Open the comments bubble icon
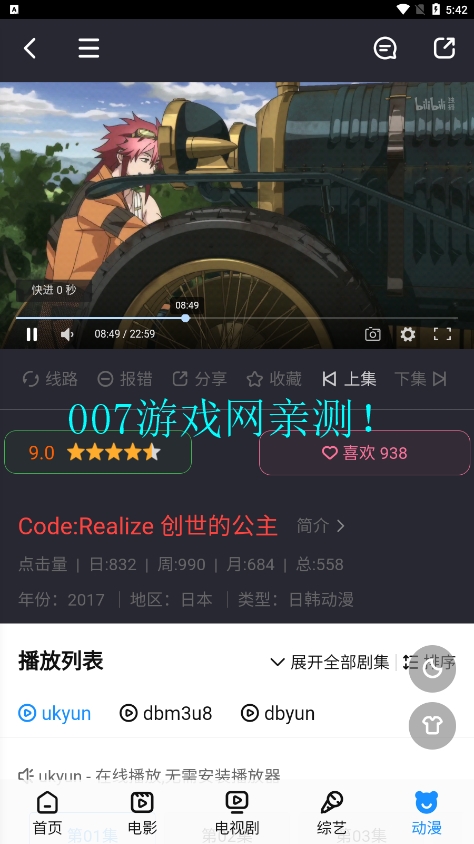Screen dimensions: 474x844 (x=385, y=48)
